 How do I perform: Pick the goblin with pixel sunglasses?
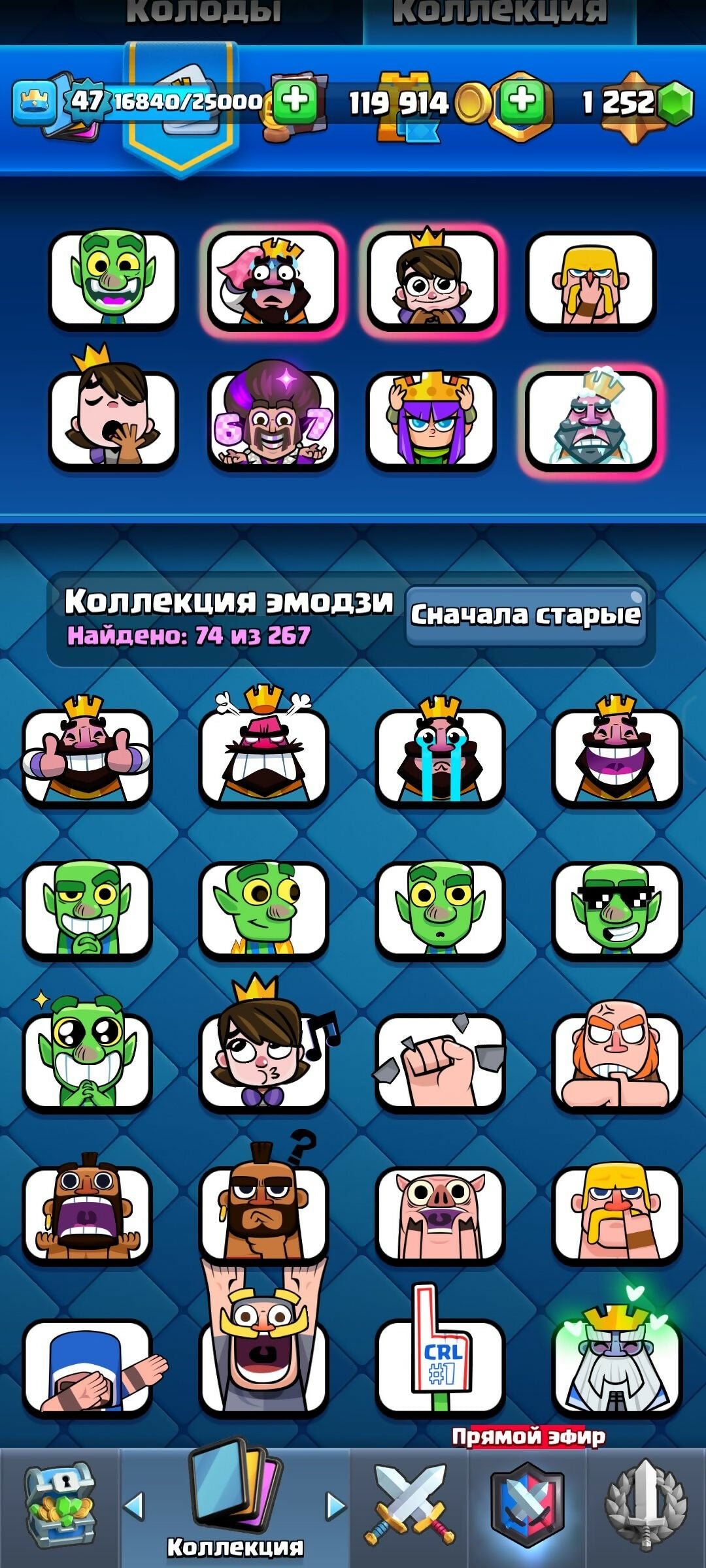pyautogui.click(x=616, y=908)
